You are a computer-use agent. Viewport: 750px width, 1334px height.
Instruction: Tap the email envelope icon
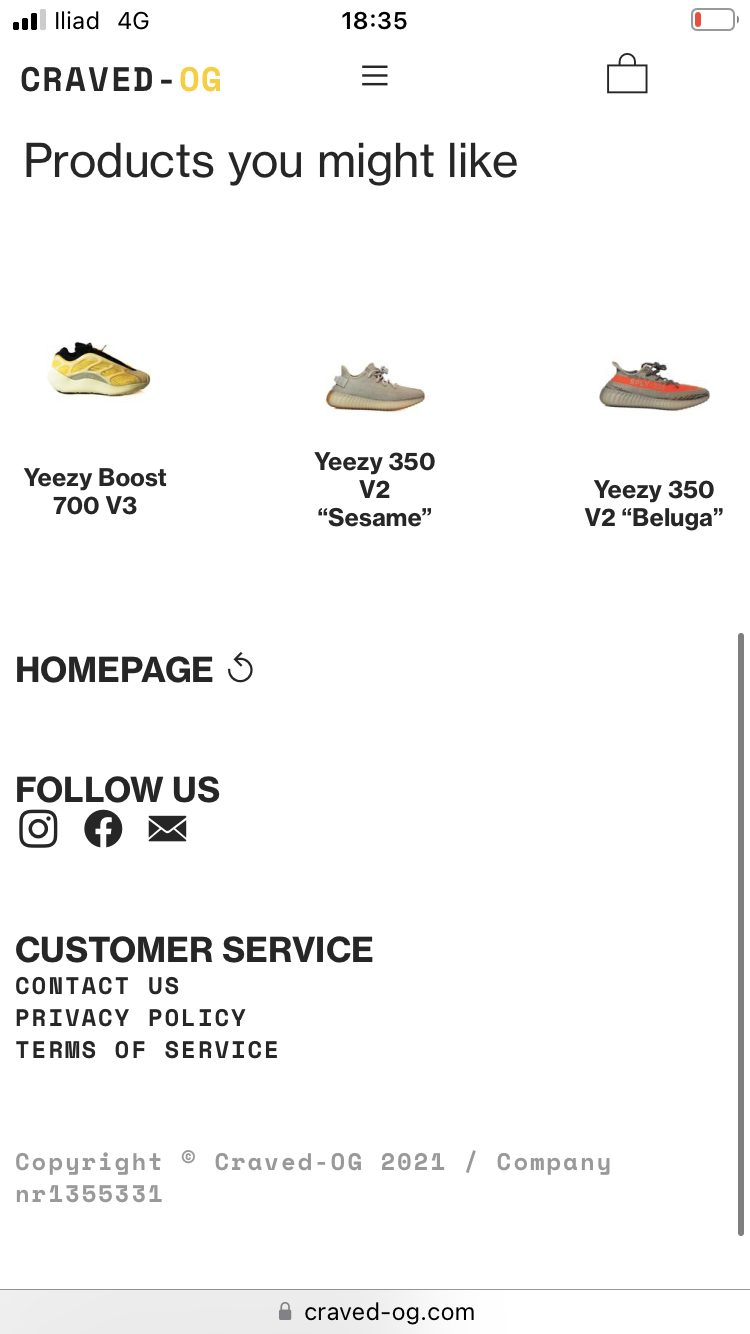(167, 829)
